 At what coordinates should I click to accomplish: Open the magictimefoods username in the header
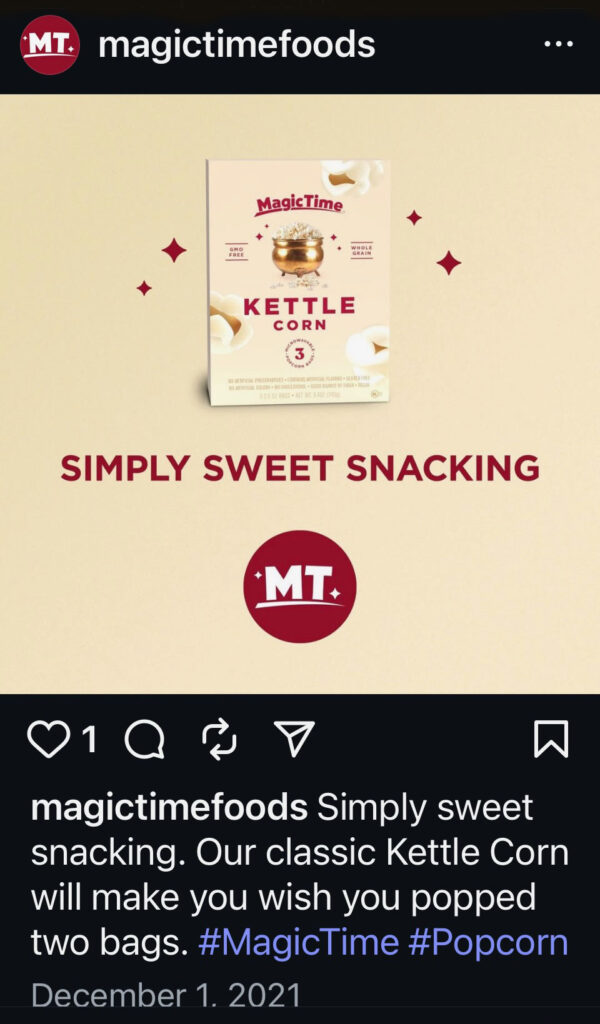237,45
